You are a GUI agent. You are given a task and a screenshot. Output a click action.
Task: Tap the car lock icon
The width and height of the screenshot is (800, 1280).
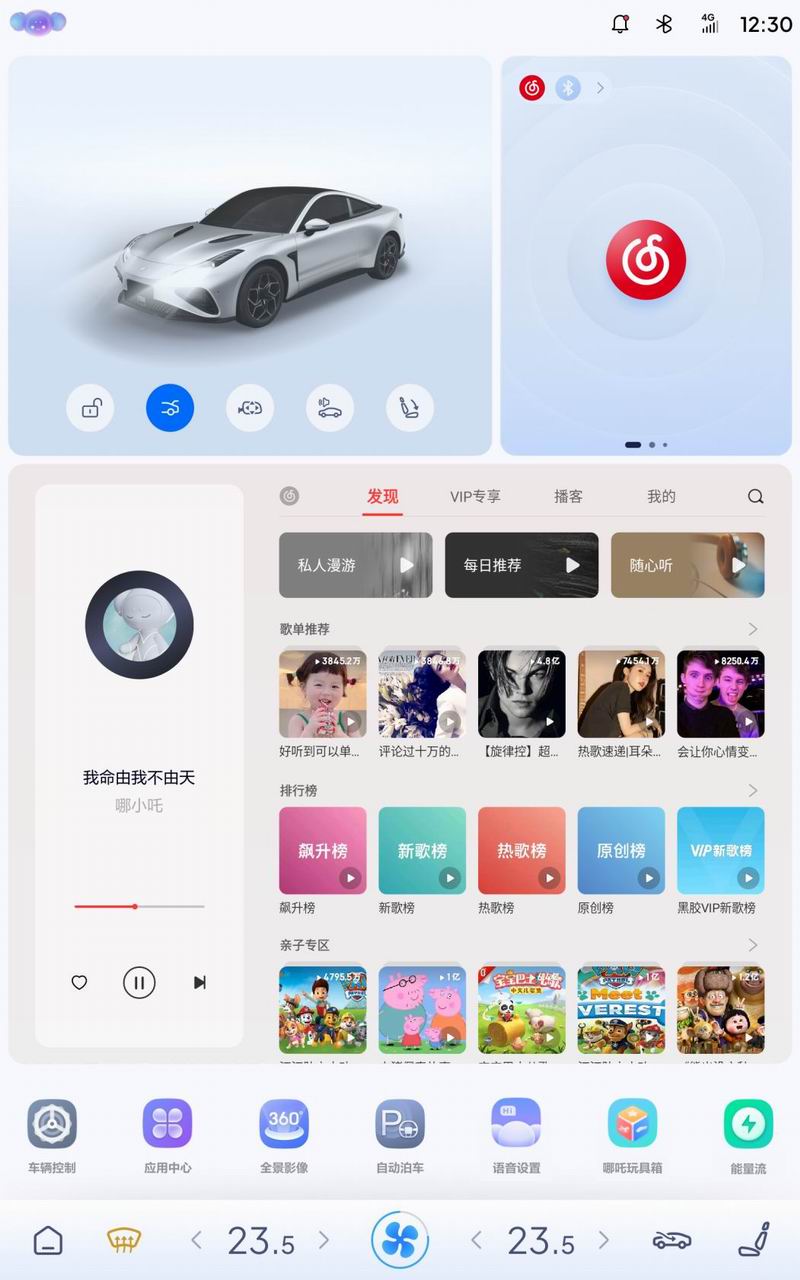[90, 408]
